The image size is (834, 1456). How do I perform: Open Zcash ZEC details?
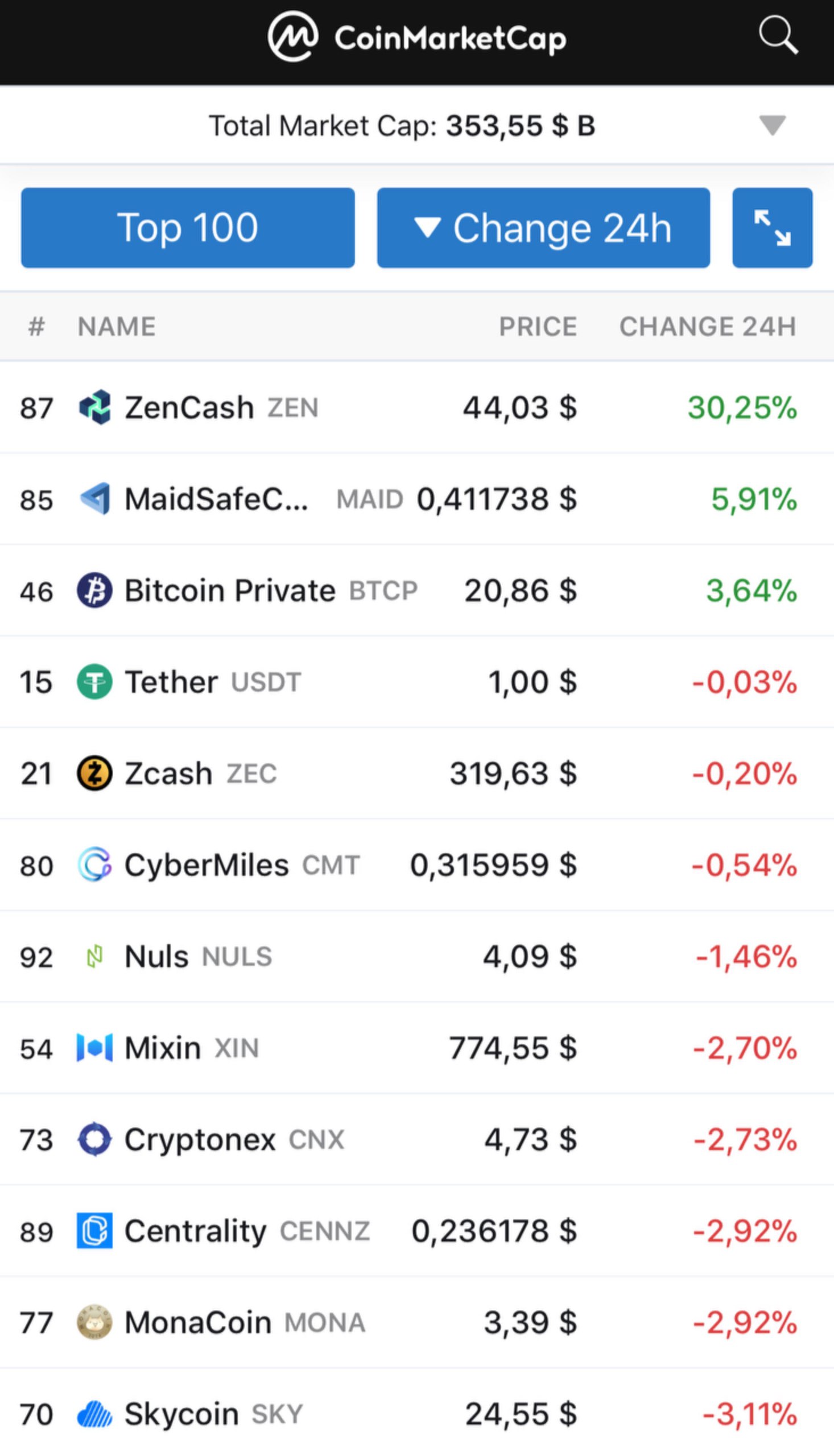(x=168, y=773)
